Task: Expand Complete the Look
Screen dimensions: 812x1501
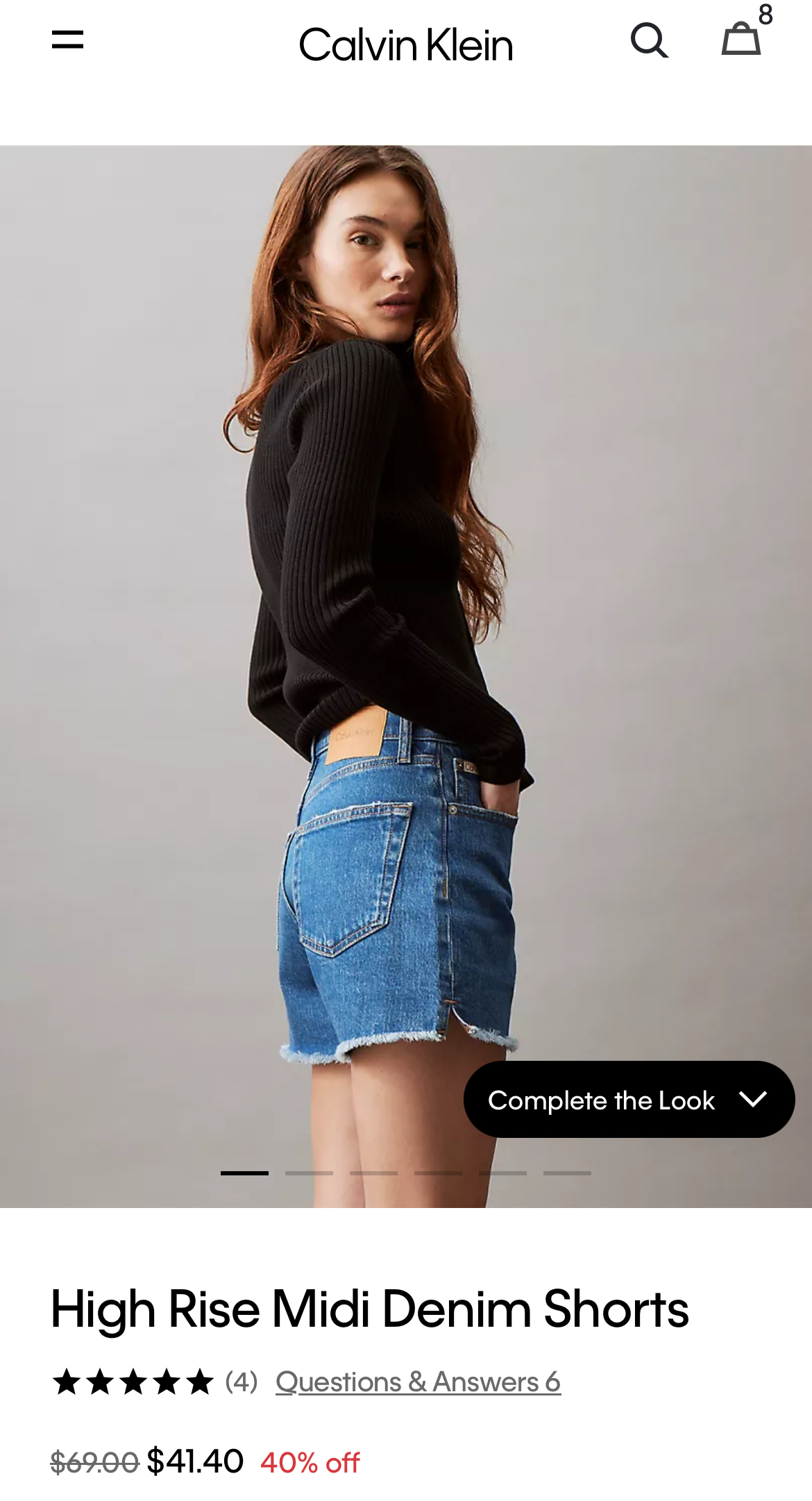Action: click(629, 1100)
